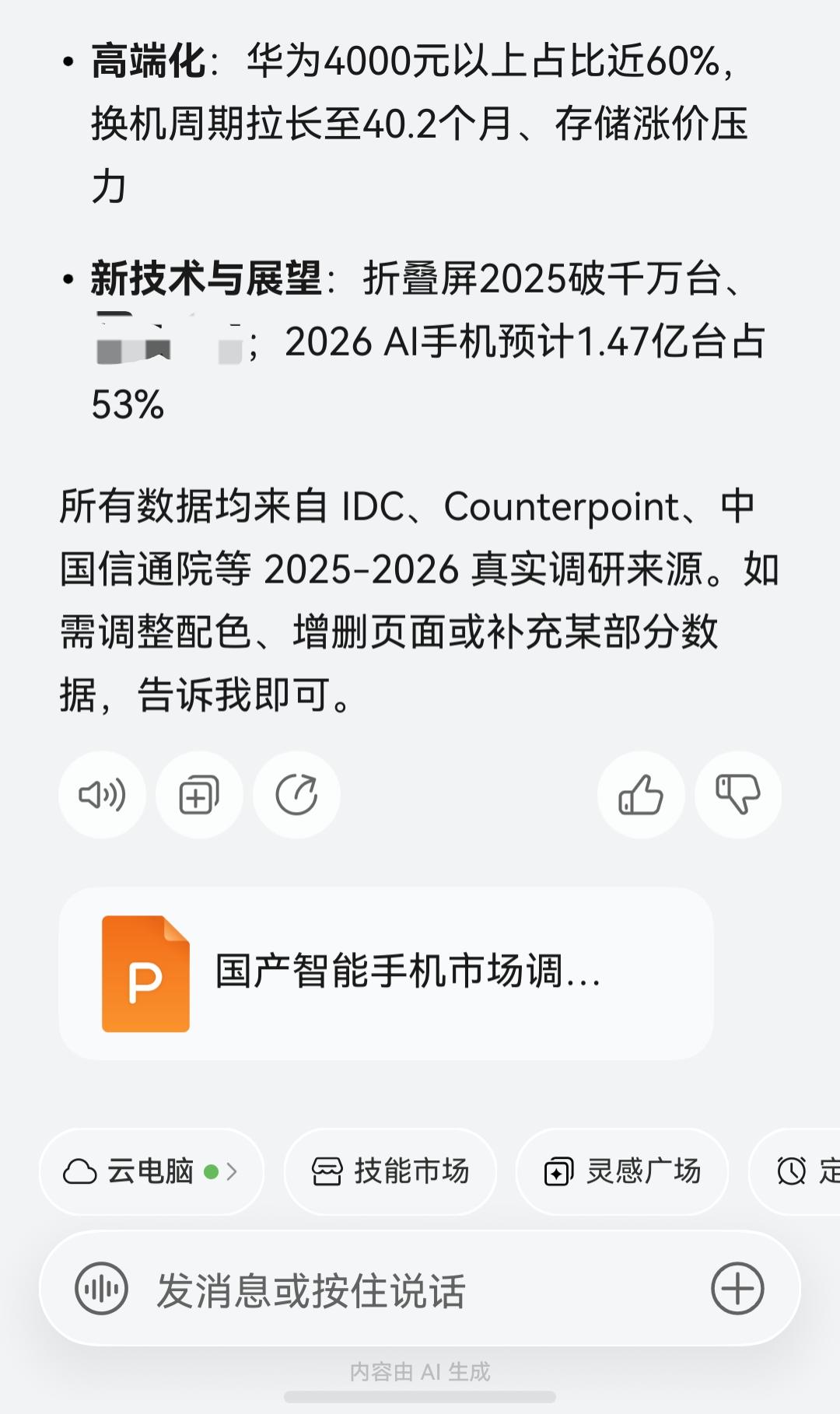840x1414 pixels.
Task: Open the plus attachment menu
Action: click(x=737, y=1289)
